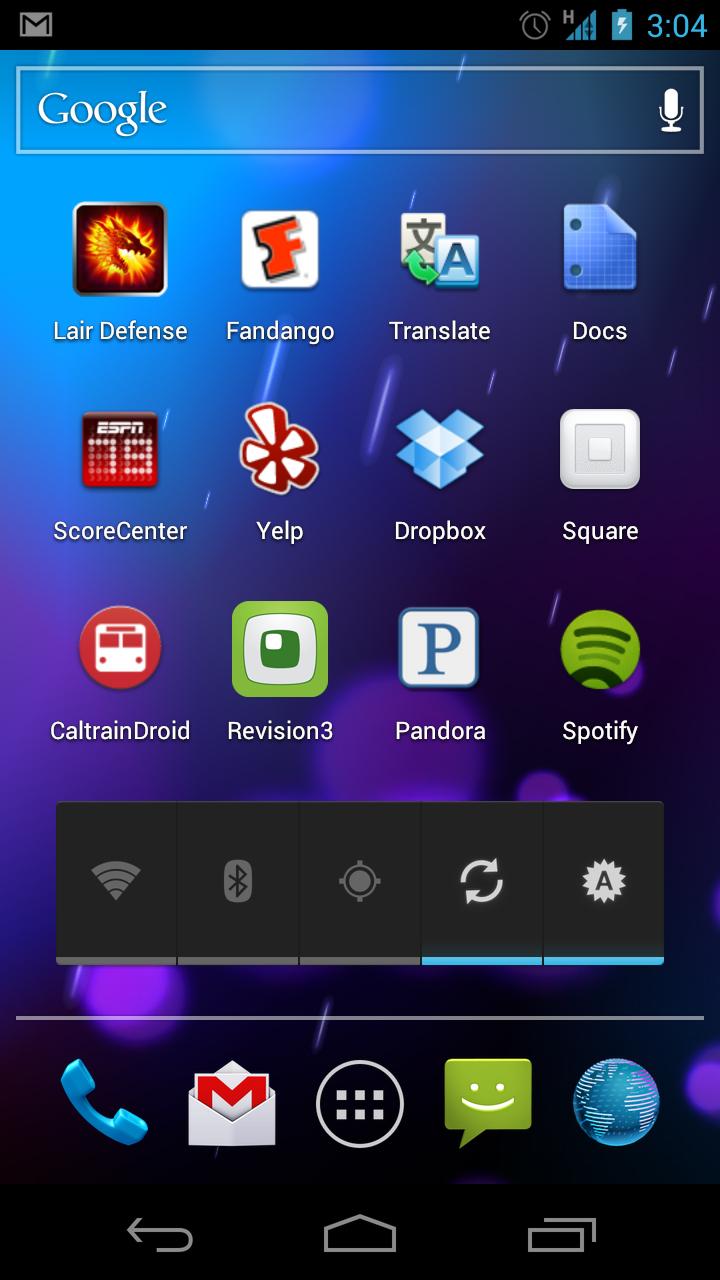This screenshot has width=720, height=1280.
Task: Open Gmail from the dock
Action: (x=232, y=1104)
